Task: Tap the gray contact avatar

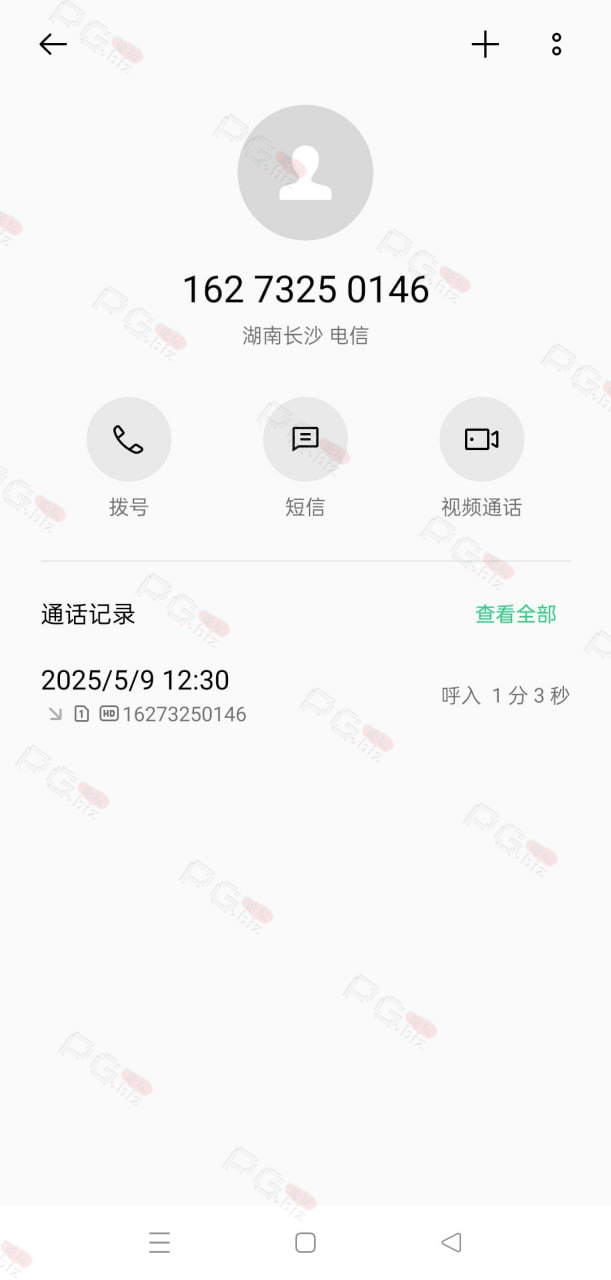Action: tap(305, 172)
